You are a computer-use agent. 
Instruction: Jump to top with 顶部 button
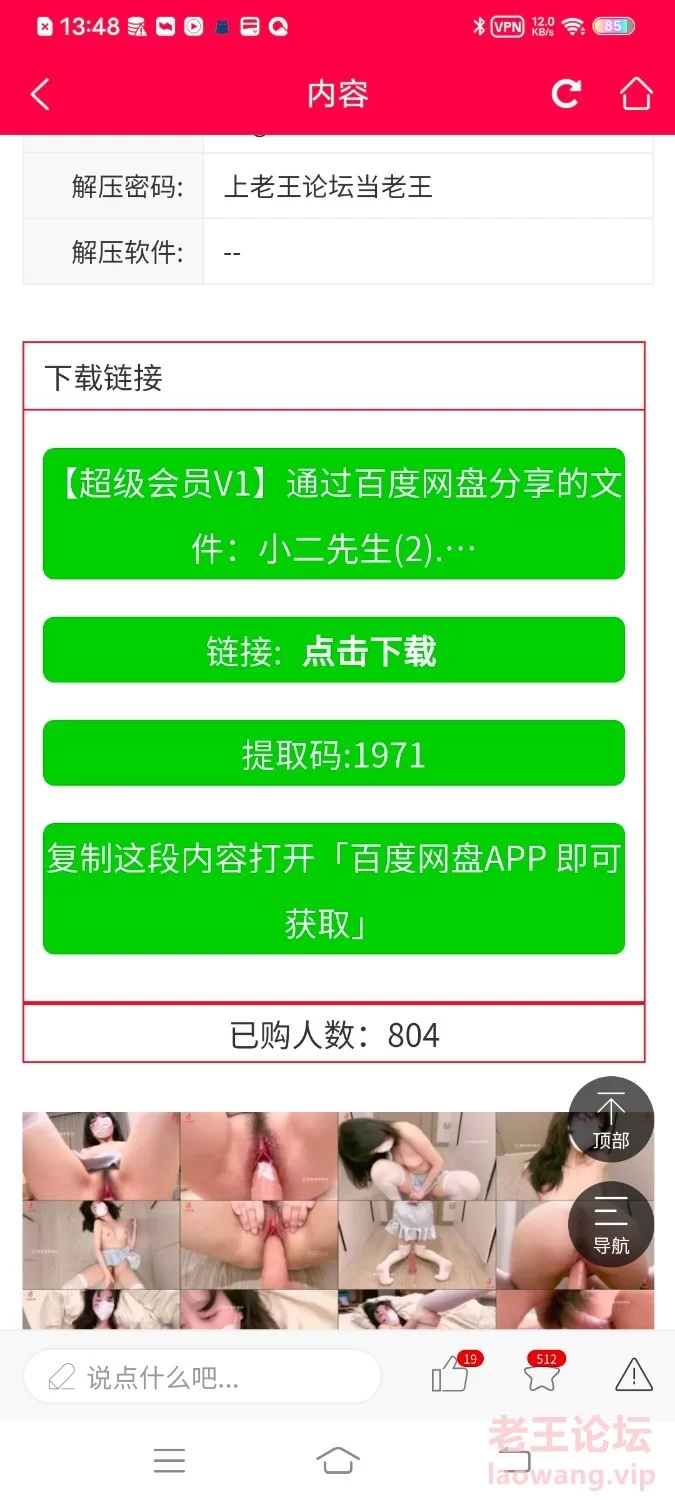pos(611,1119)
